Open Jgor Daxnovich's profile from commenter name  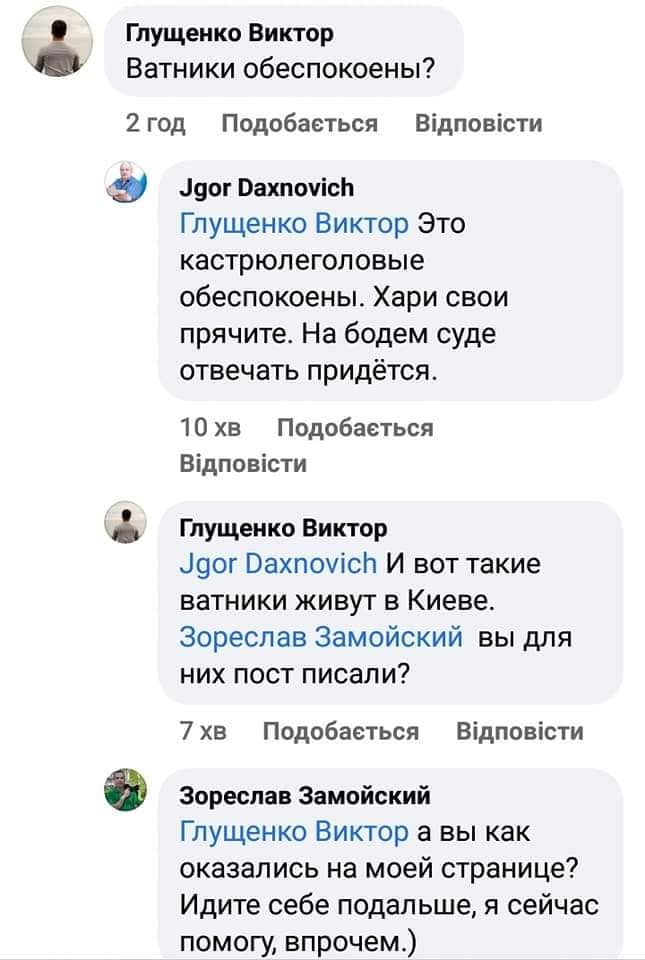(x=265, y=187)
